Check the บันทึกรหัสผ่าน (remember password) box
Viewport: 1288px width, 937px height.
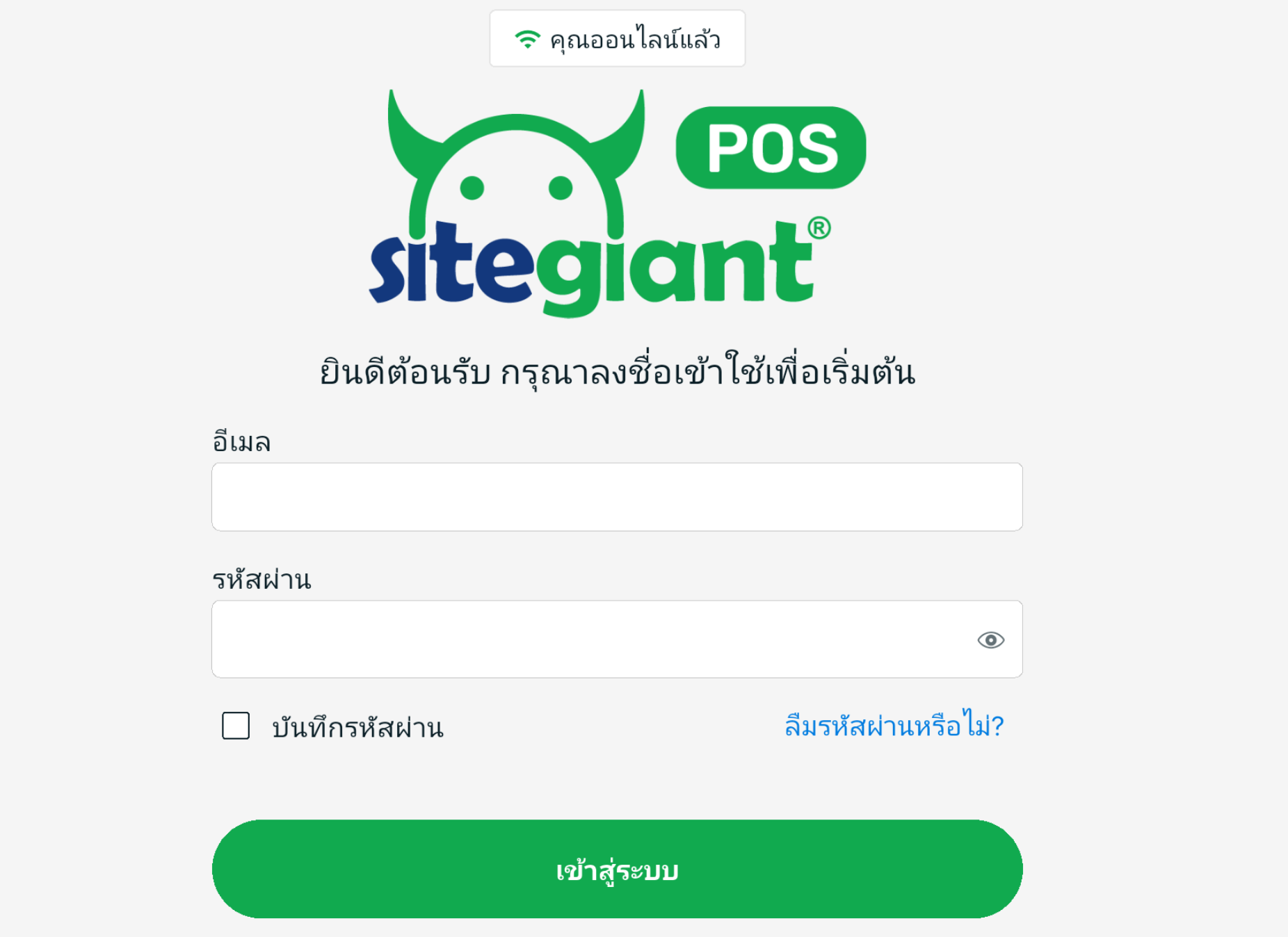pyautogui.click(x=236, y=726)
